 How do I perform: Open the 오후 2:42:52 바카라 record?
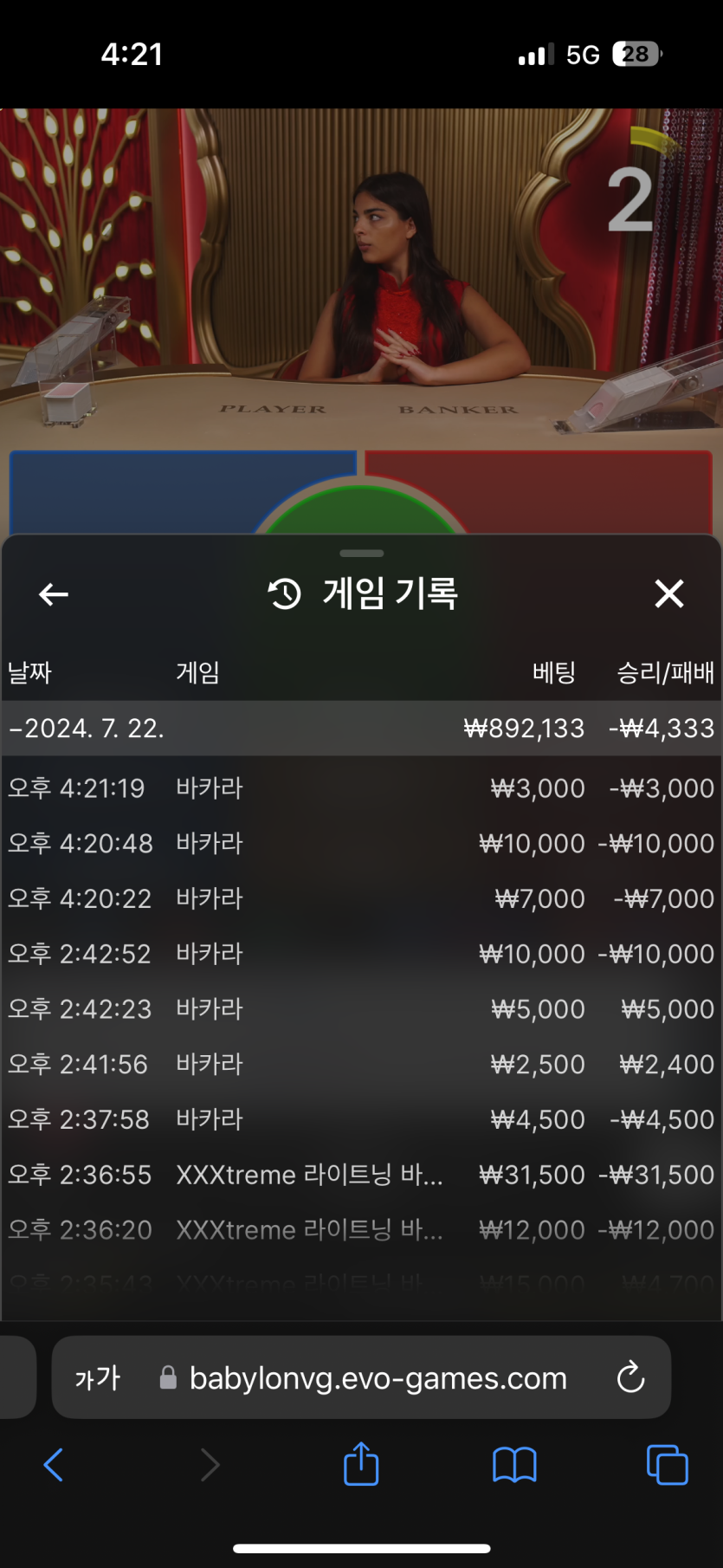[361, 954]
